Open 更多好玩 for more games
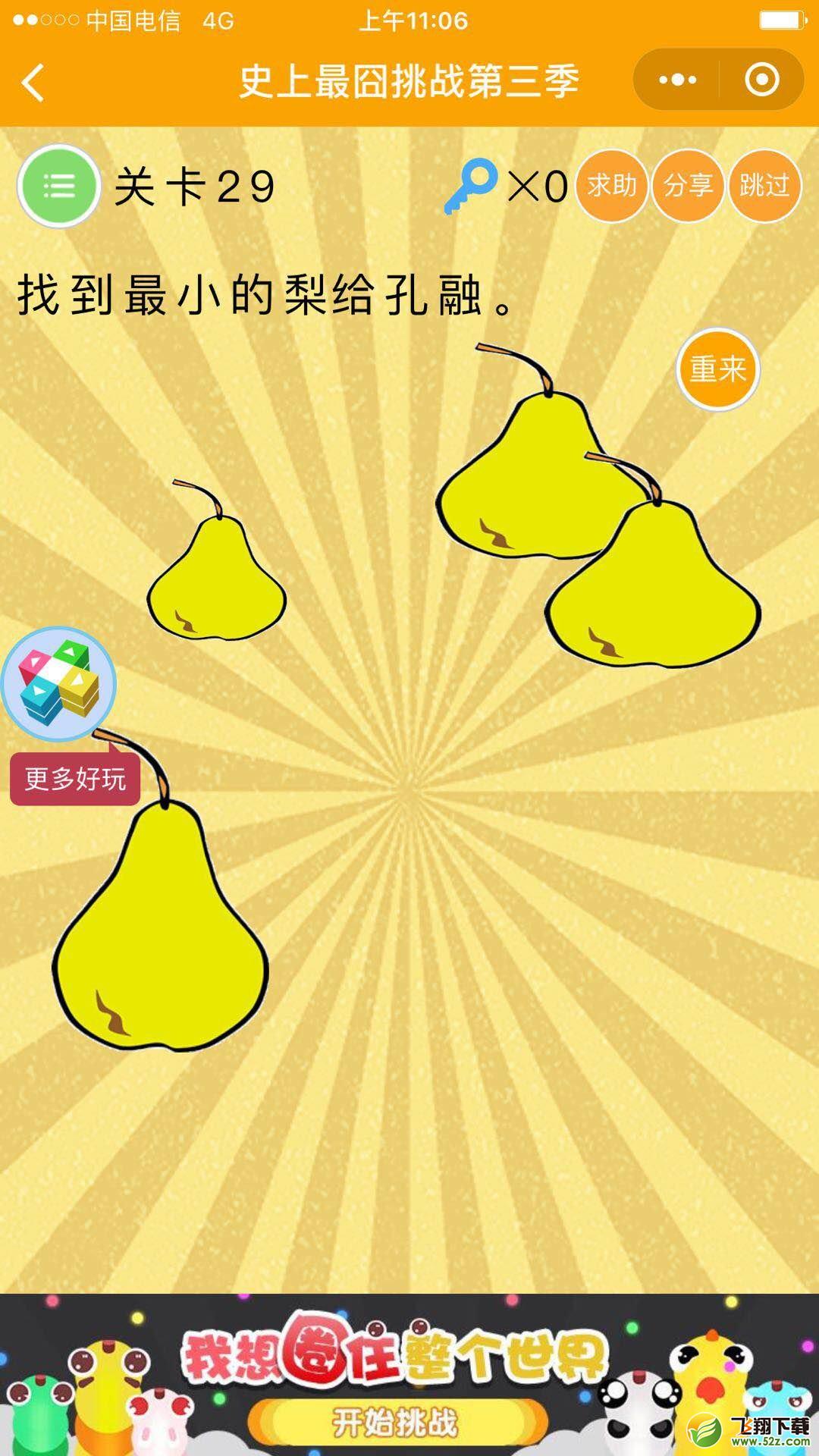The image size is (819, 1456). tap(74, 779)
